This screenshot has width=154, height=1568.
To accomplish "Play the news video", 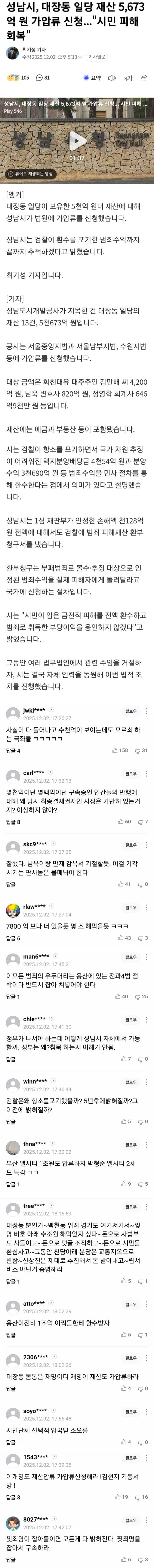I will pyautogui.click(x=77, y=141).
